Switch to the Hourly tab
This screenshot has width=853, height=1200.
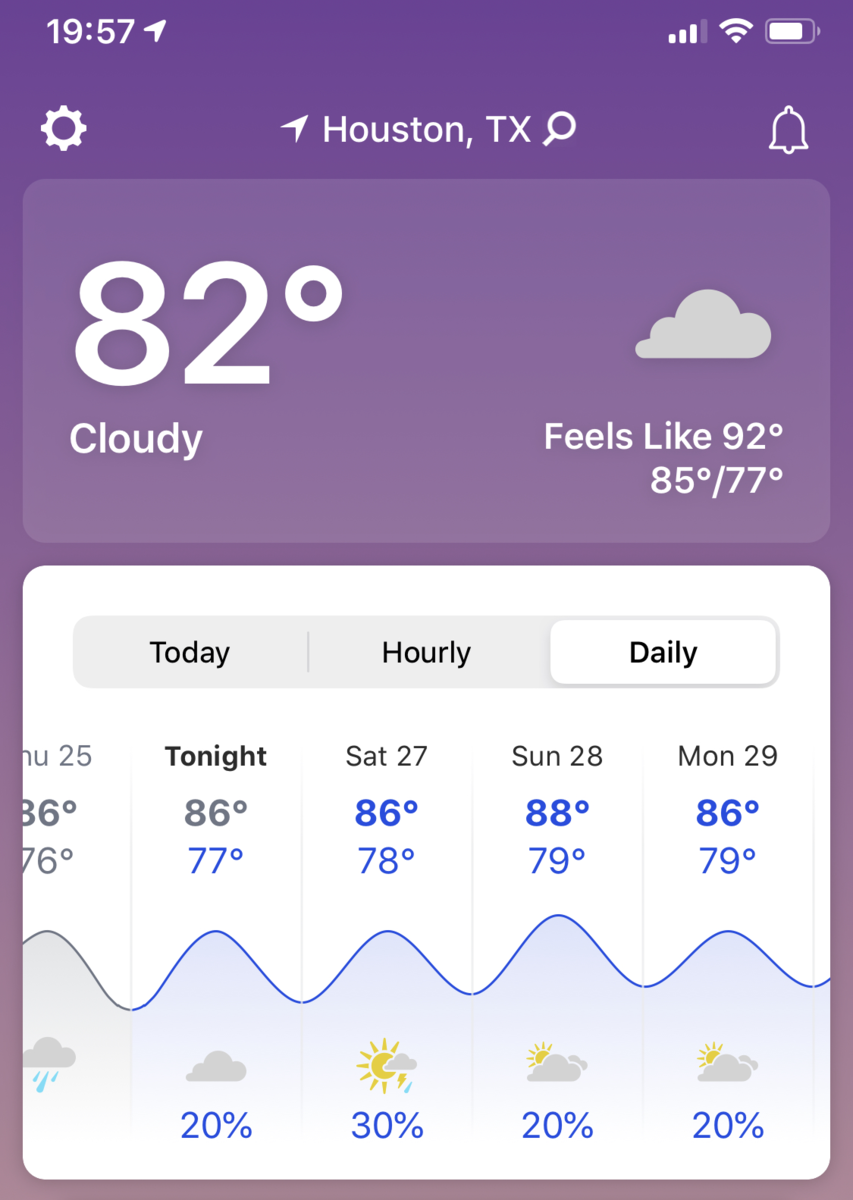(x=426, y=653)
